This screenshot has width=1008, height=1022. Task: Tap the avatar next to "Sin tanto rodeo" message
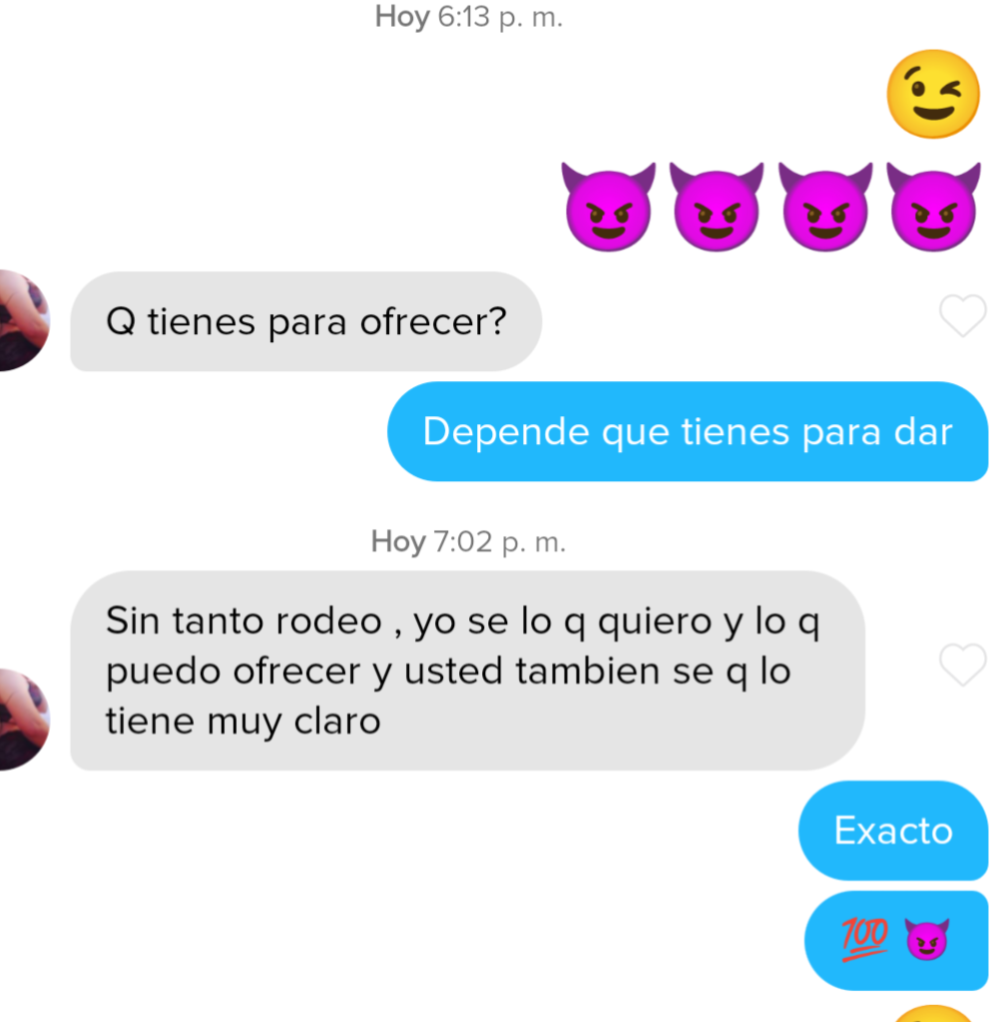click(22, 720)
